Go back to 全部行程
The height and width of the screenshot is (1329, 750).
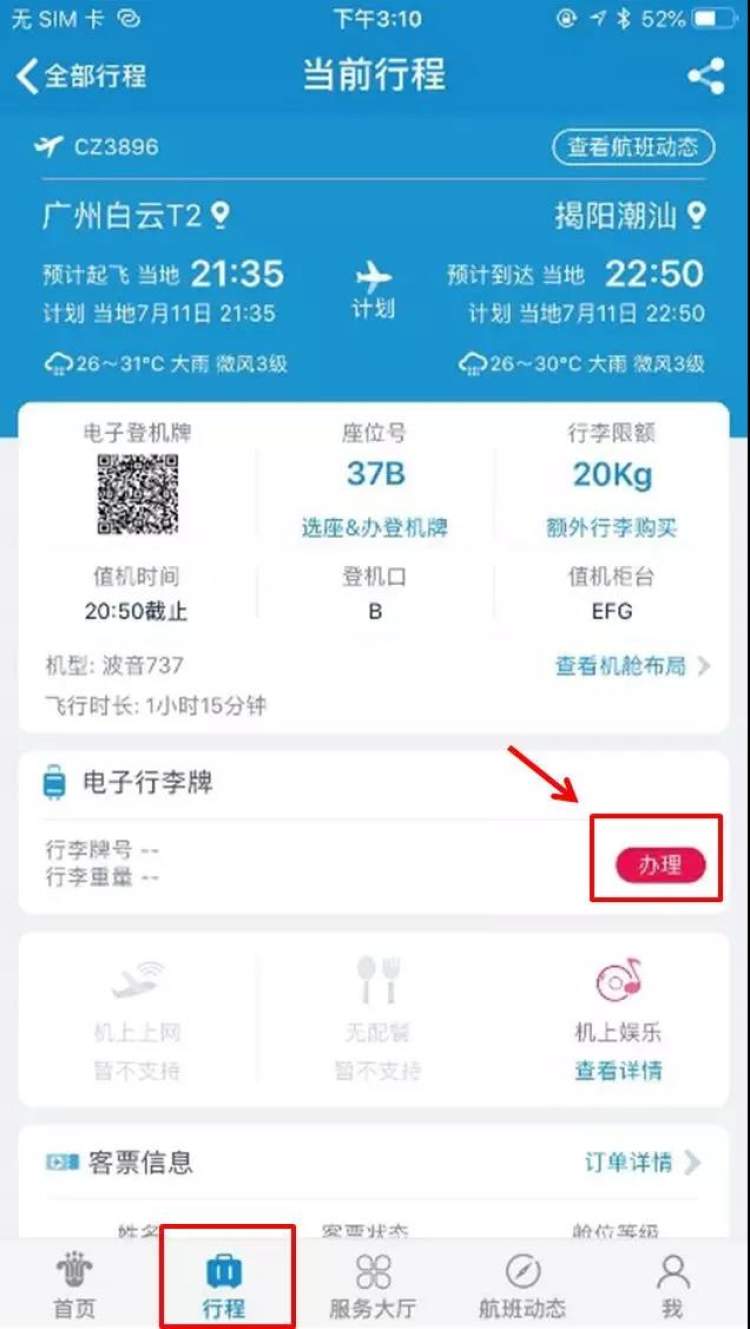pos(82,76)
